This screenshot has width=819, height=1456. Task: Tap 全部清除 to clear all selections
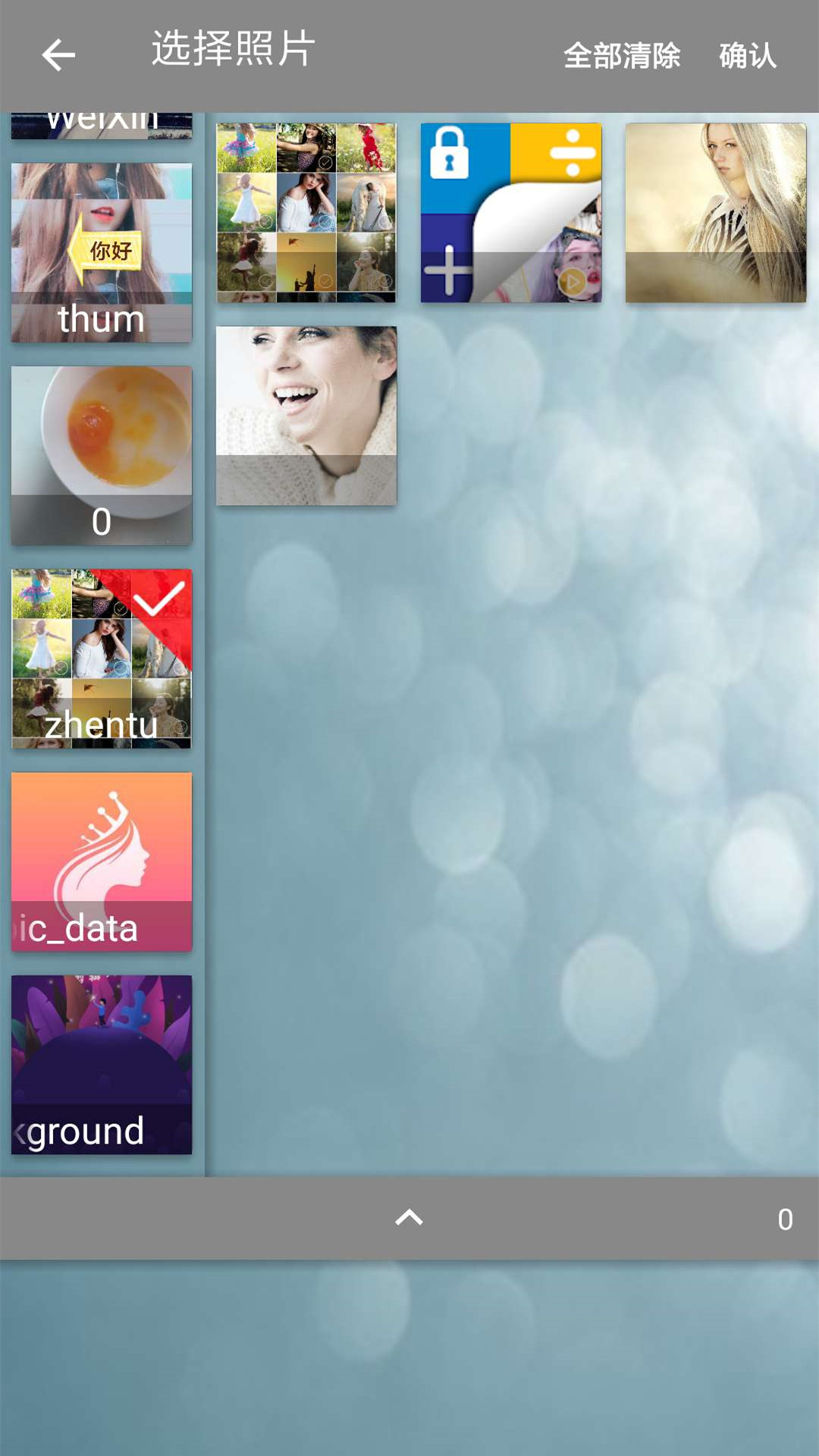coord(622,56)
